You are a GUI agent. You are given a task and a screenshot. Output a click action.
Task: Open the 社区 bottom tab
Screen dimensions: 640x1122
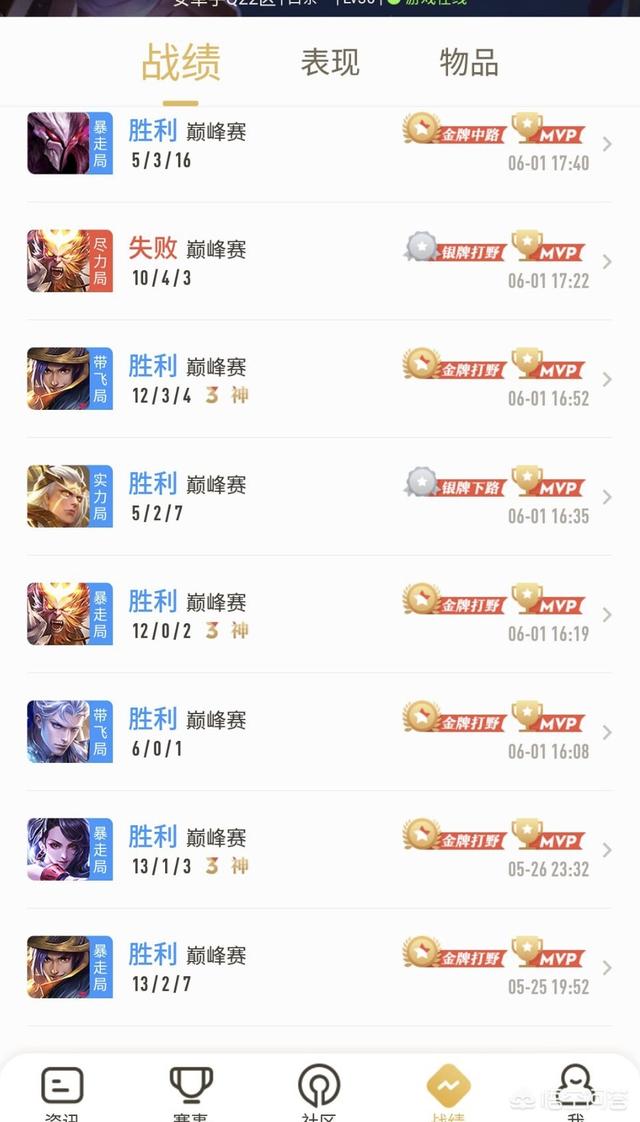(x=319, y=1092)
